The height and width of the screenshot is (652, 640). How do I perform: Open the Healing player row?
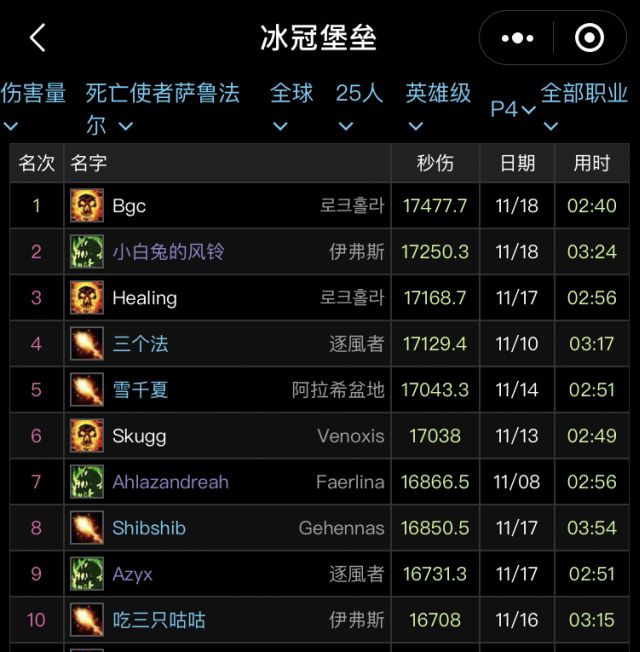[144, 298]
